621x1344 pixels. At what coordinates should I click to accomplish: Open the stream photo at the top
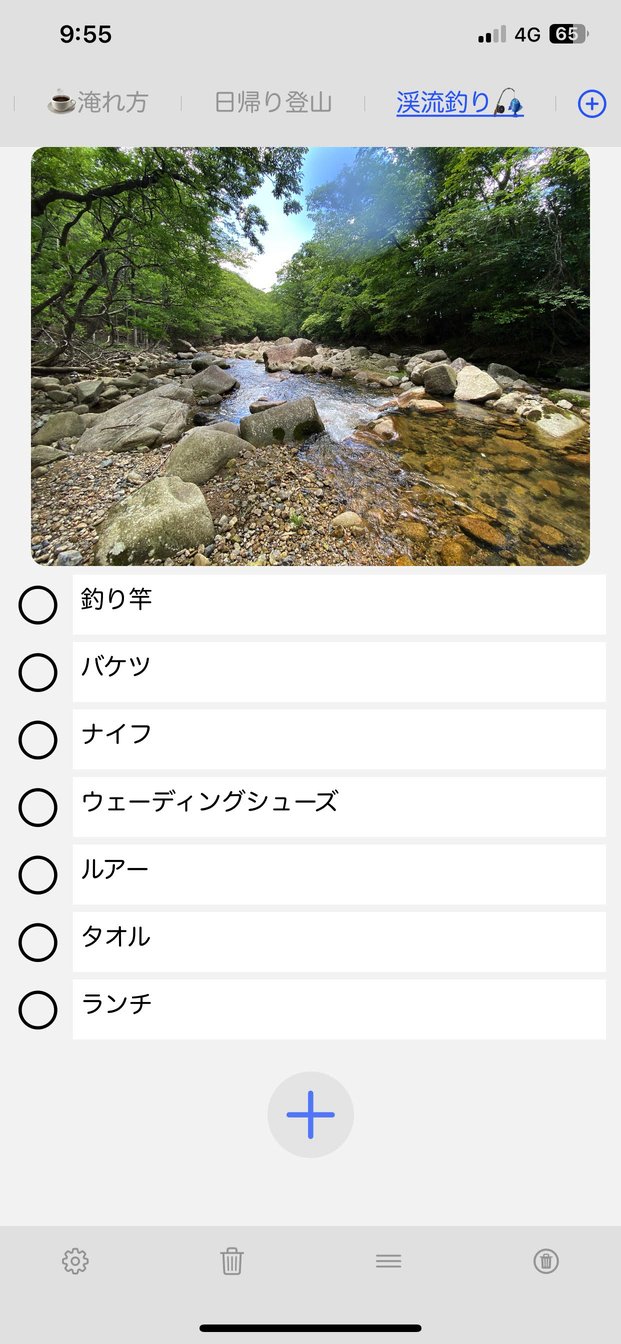310,356
